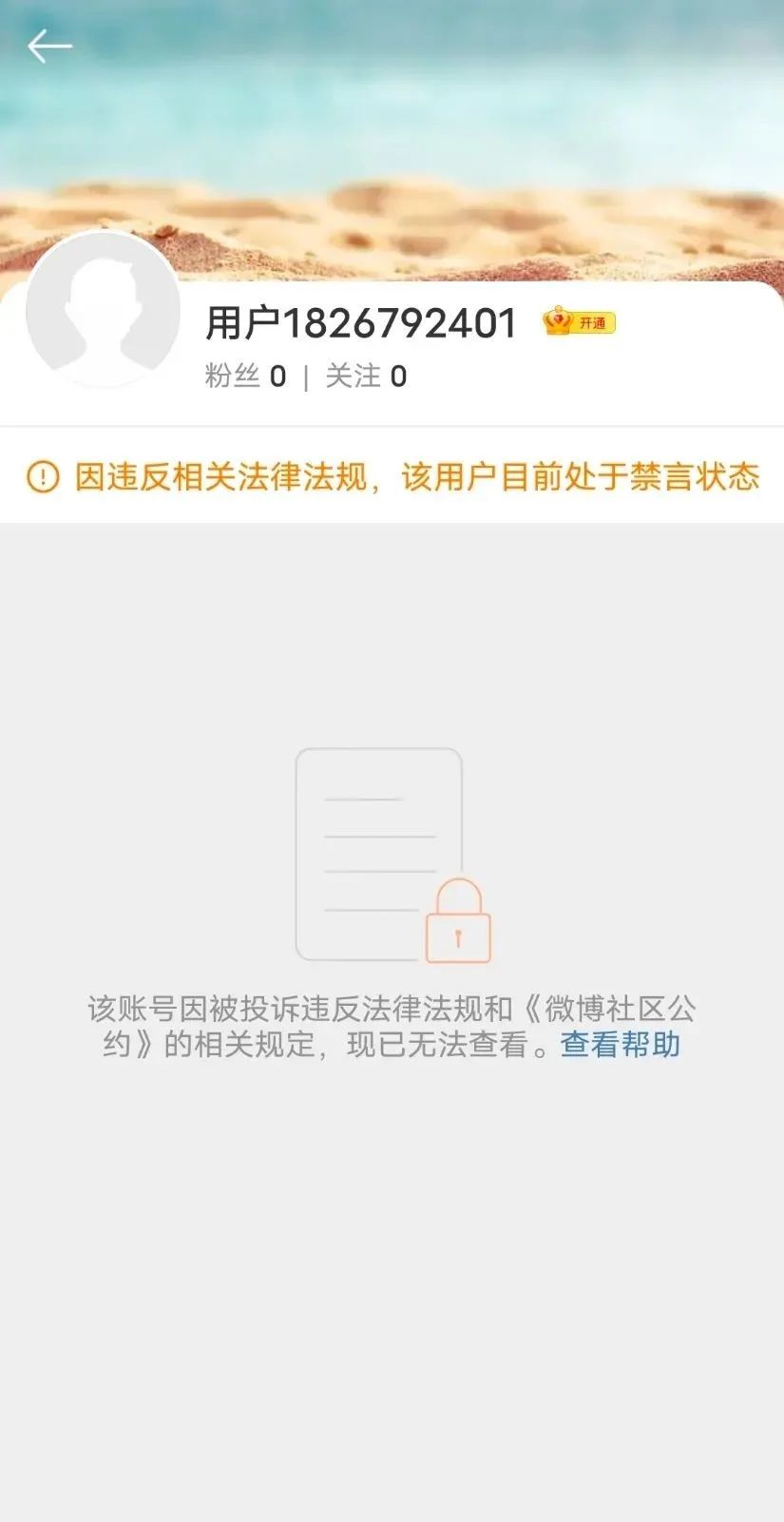View the user's default avatar
Screen dimensions: 784x1522
[103, 310]
